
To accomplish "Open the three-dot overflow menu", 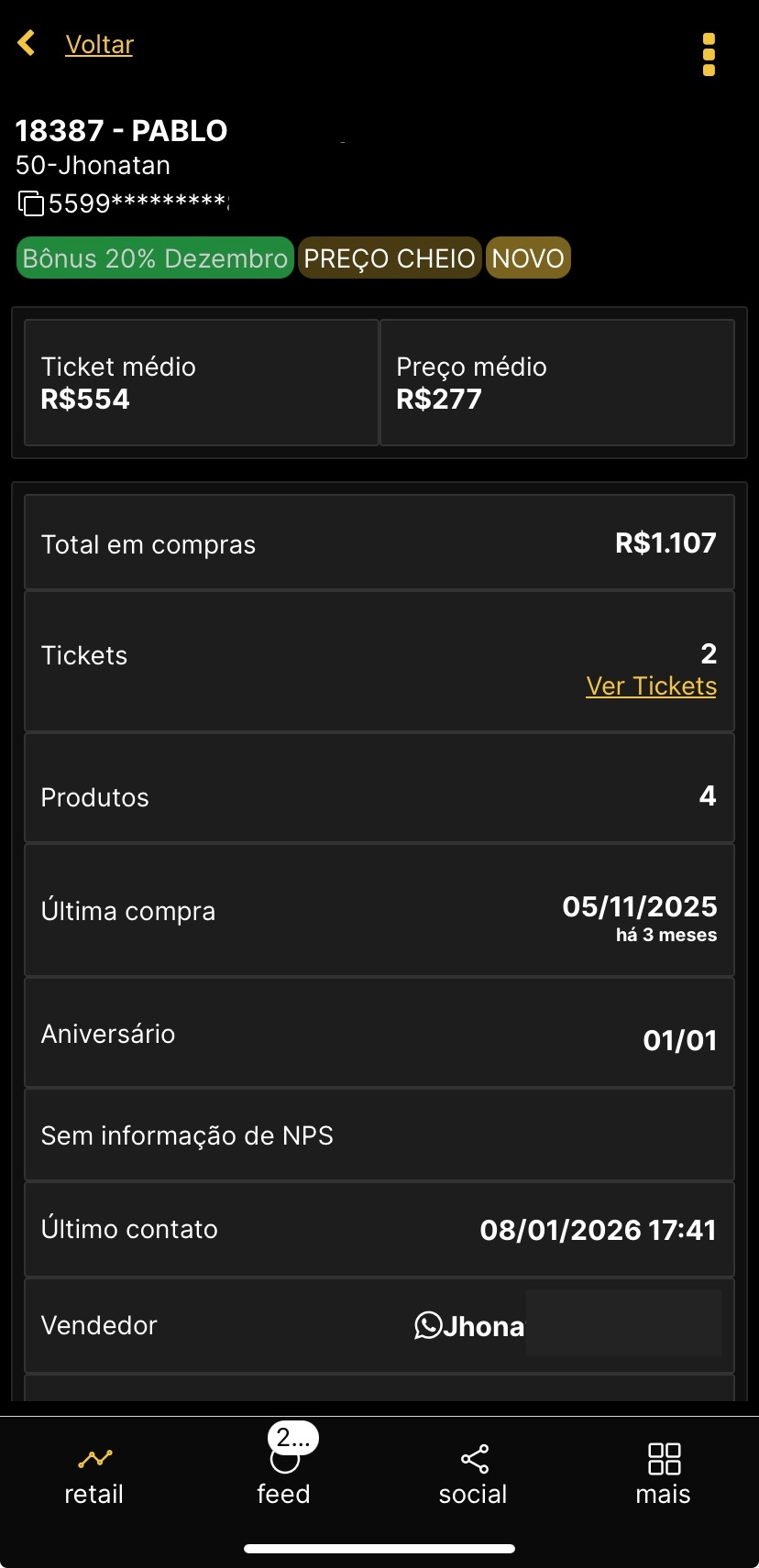I will [x=709, y=55].
